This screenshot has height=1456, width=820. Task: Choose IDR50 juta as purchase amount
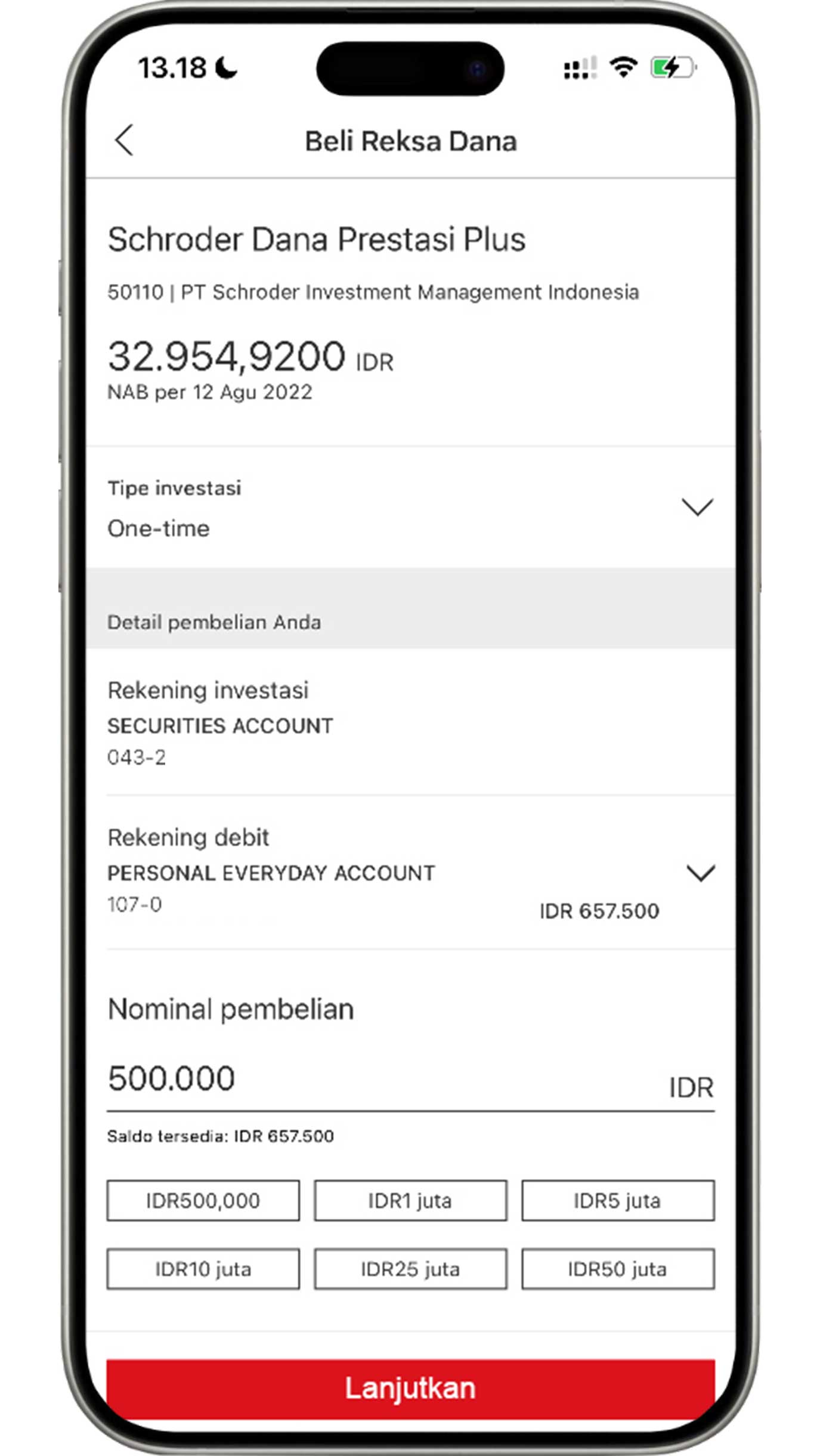618,1269
